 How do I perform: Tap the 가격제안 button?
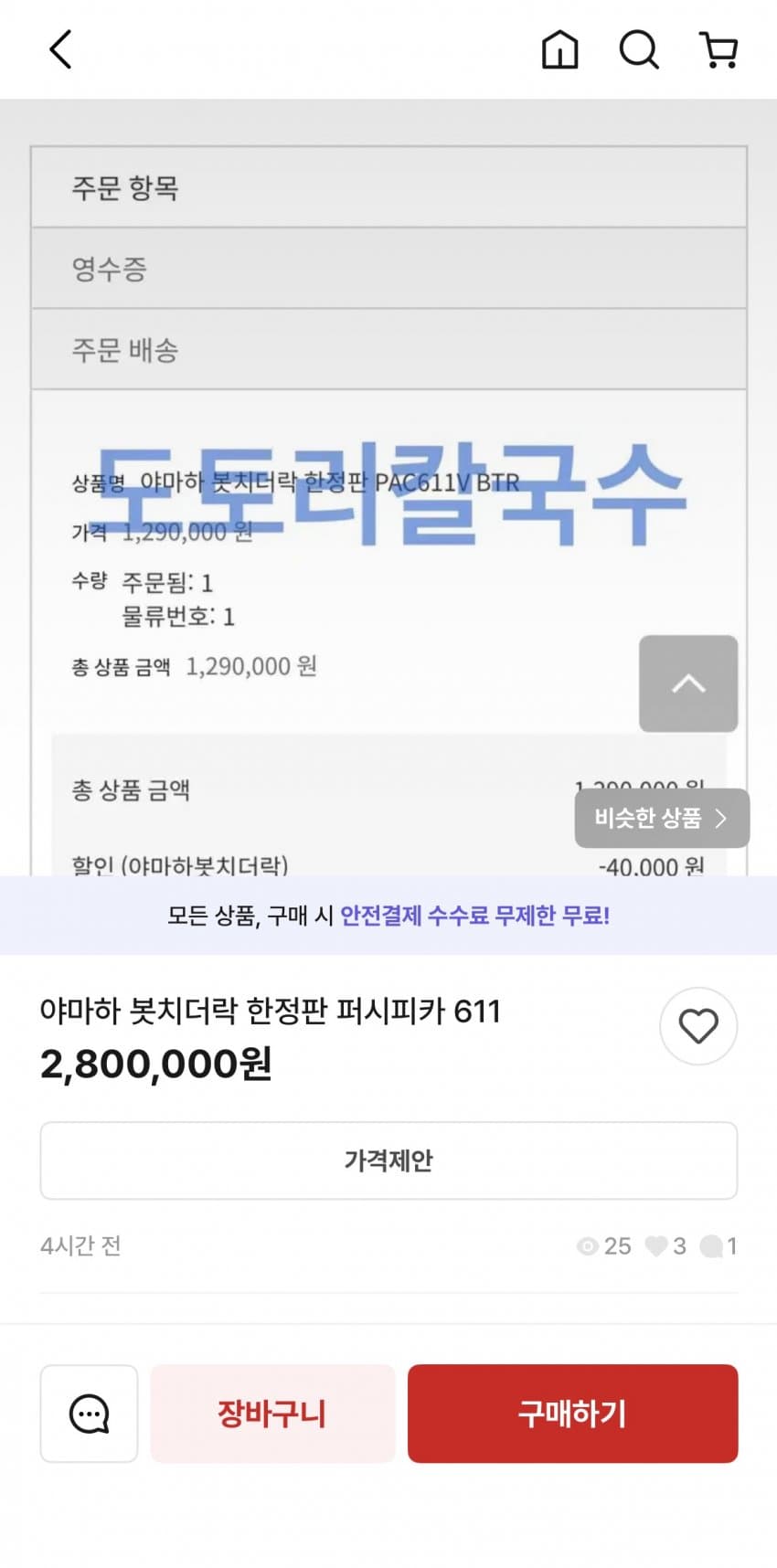coord(388,1160)
